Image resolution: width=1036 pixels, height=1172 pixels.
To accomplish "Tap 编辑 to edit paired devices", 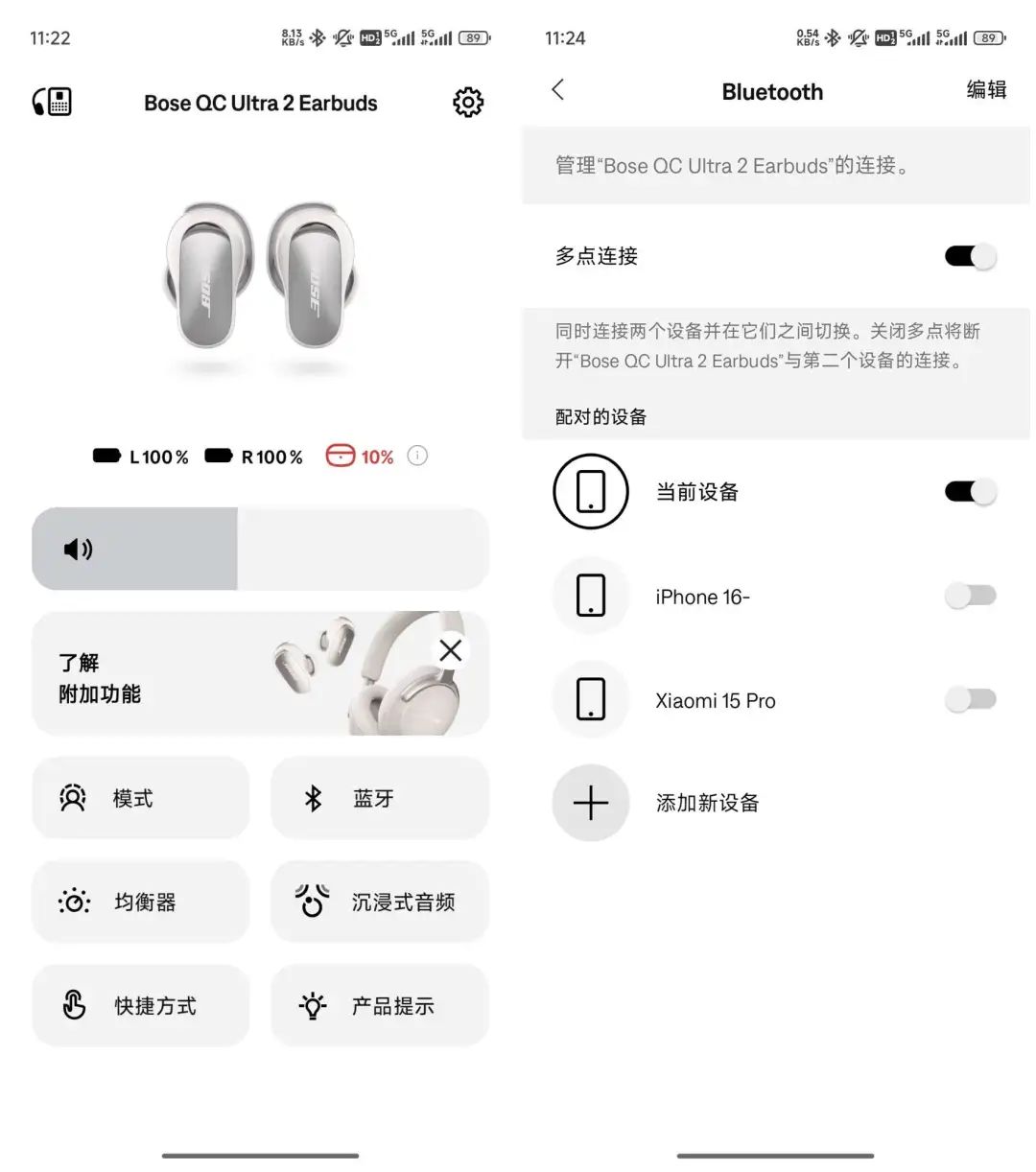I will click(x=985, y=90).
